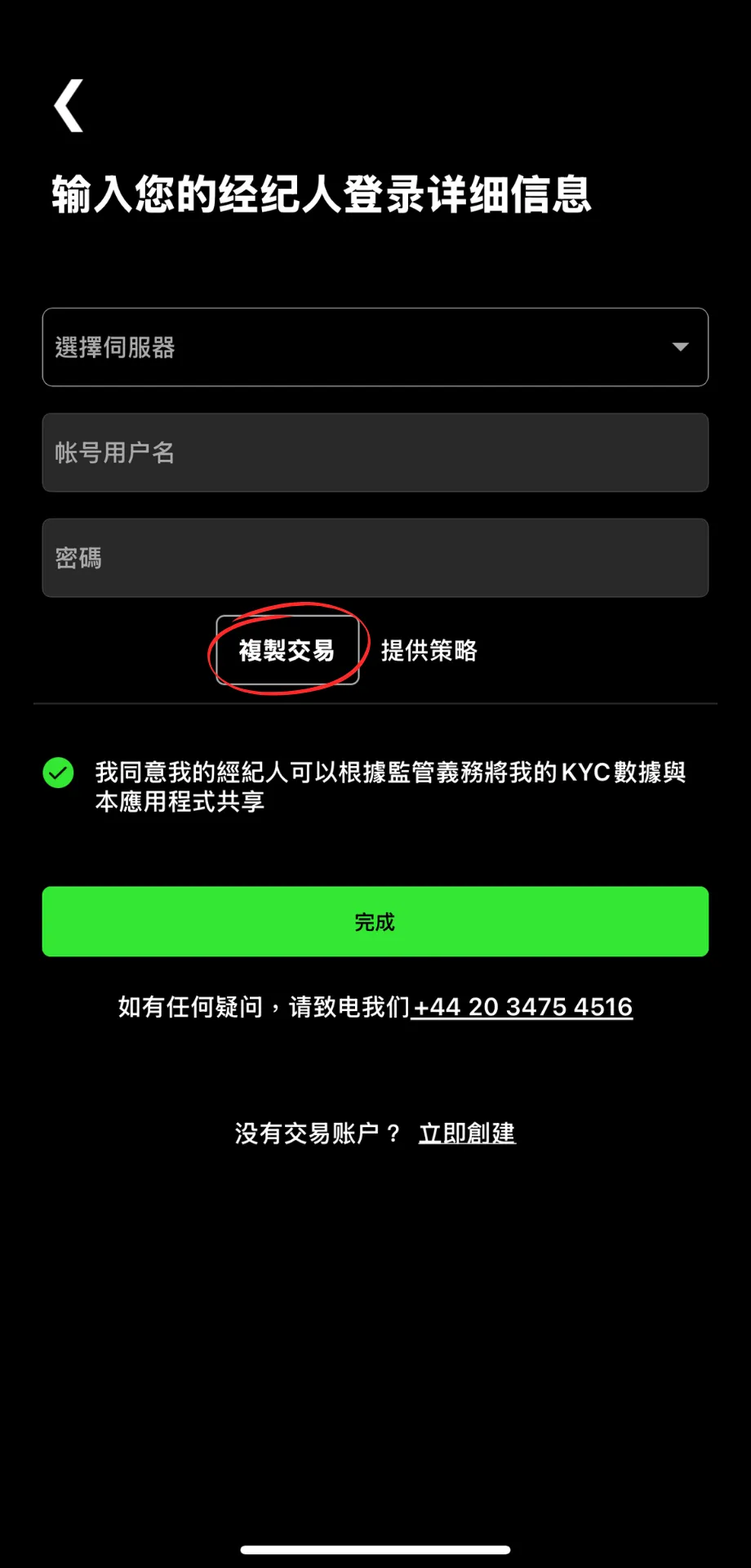Image resolution: width=751 pixels, height=1568 pixels.
Task: Open the 選擇伺服器 server dropdown
Action: (x=375, y=347)
